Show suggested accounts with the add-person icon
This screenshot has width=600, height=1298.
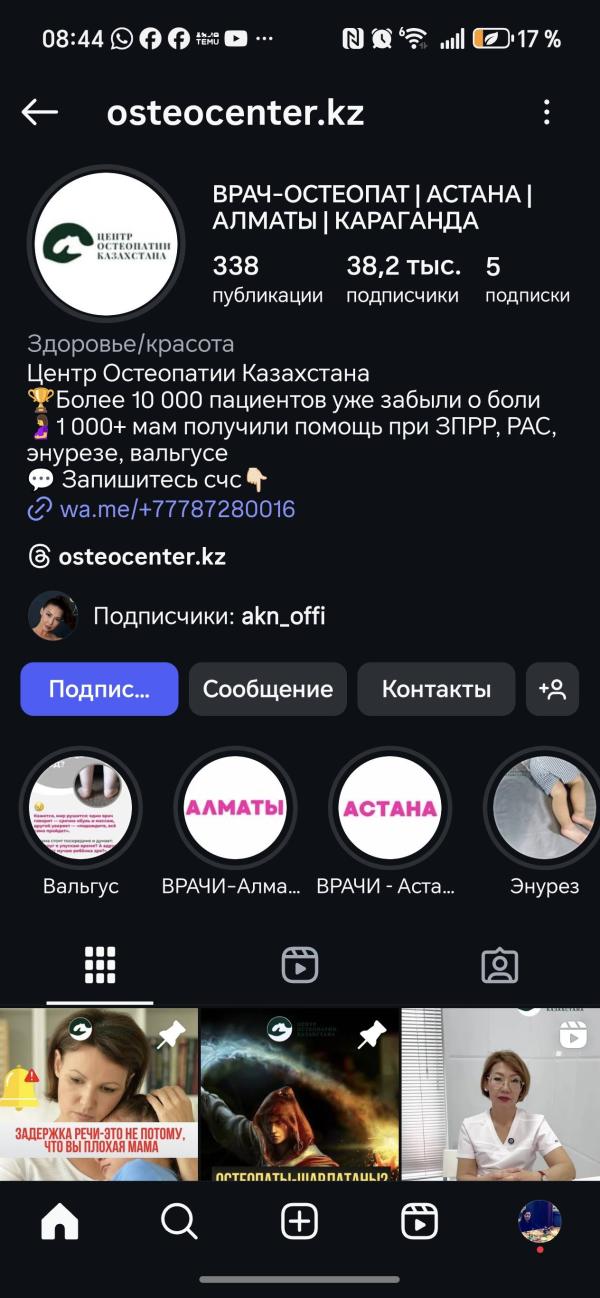(552, 689)
